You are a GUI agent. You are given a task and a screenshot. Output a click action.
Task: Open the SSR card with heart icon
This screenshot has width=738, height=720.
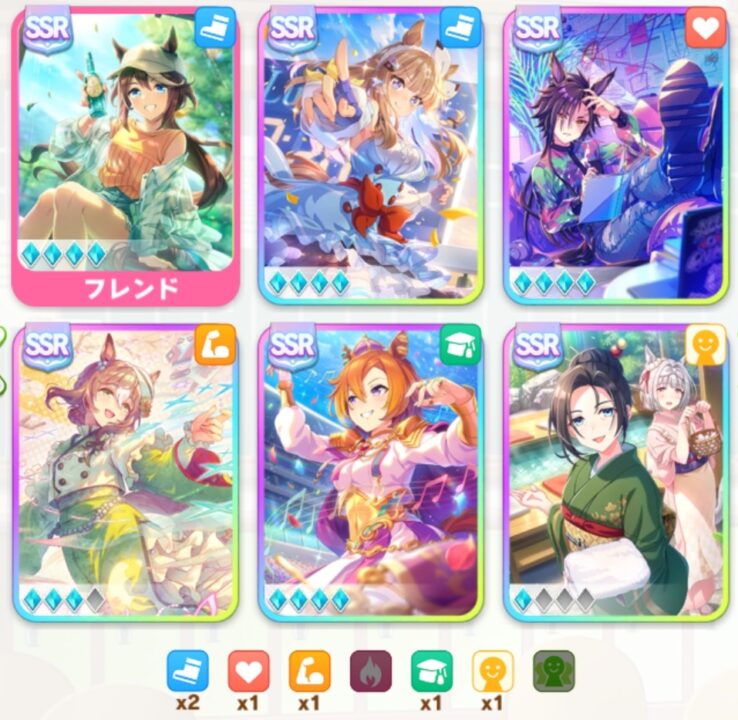tap(617, 155)
